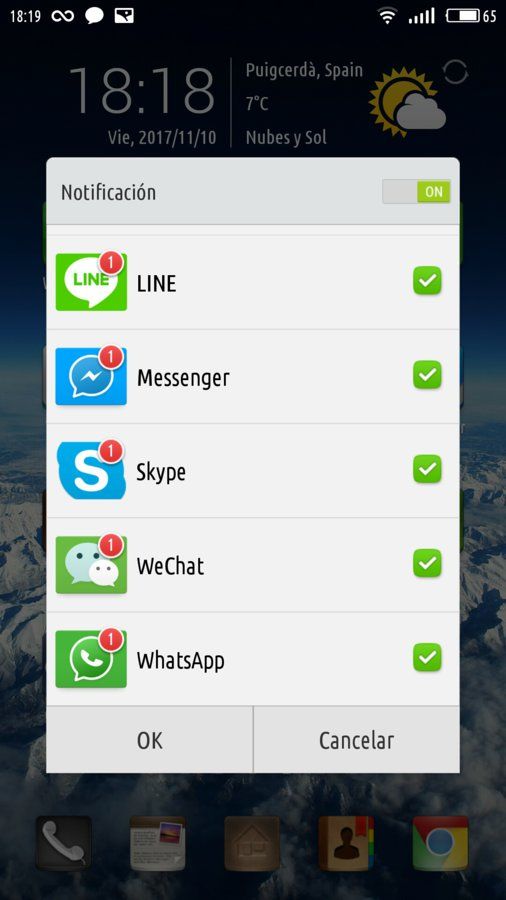This screenshot has width=506, height=900.
Task: Tap Cancelar to dismiss the dialog
Action: (x=356, y=740)
